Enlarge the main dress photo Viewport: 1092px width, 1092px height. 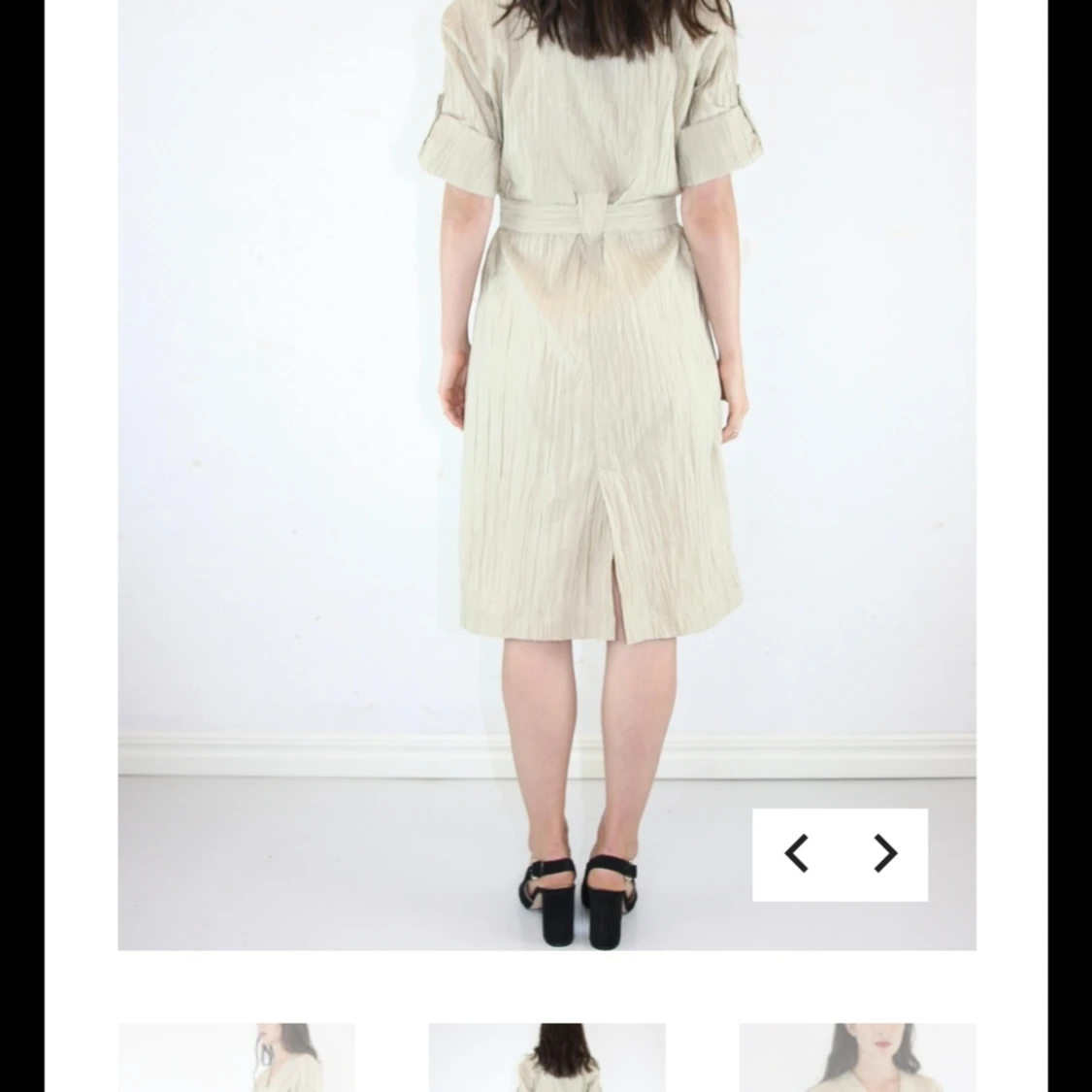[546, 437]
